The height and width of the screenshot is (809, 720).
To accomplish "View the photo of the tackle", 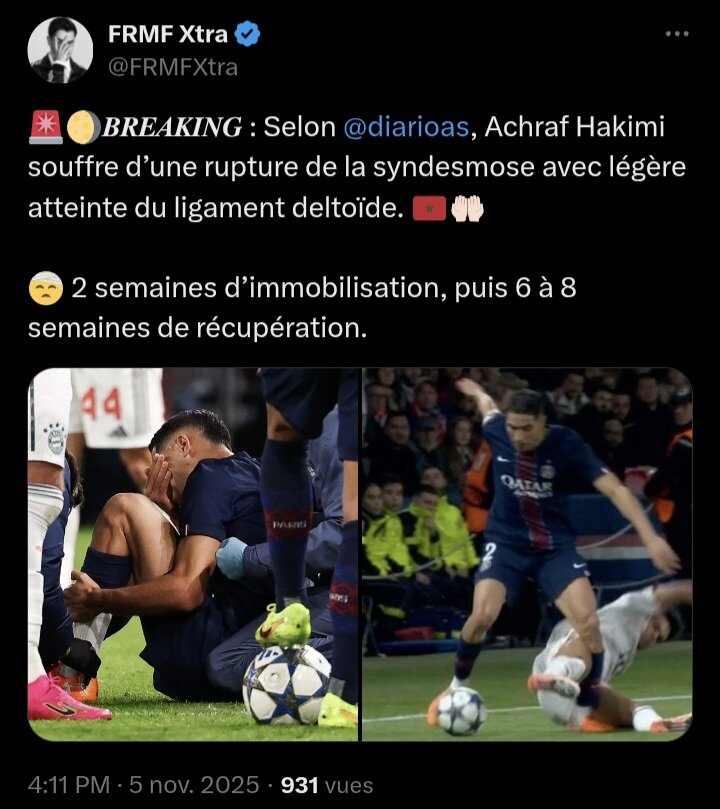I will [x=527, y=554].
